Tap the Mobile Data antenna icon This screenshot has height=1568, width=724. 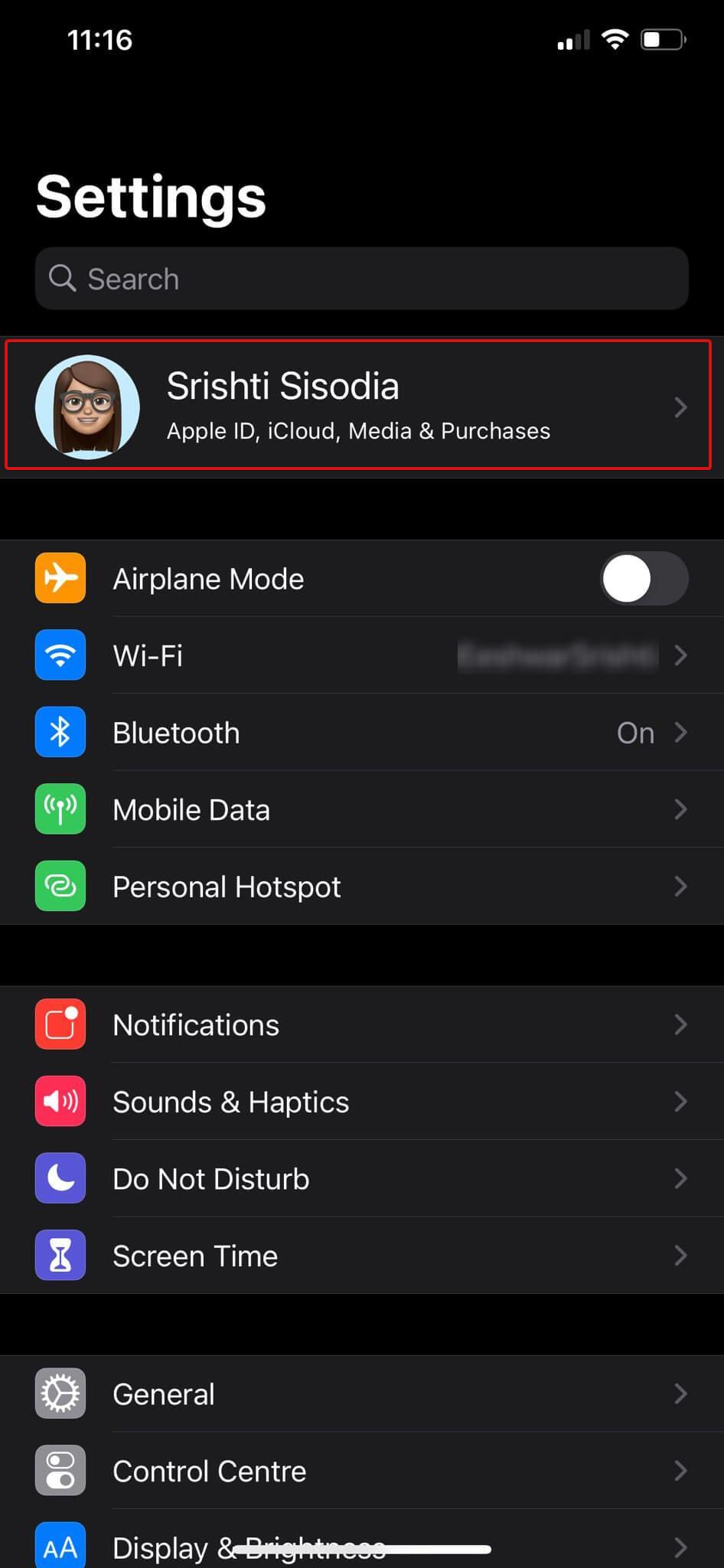click(60, 809)
